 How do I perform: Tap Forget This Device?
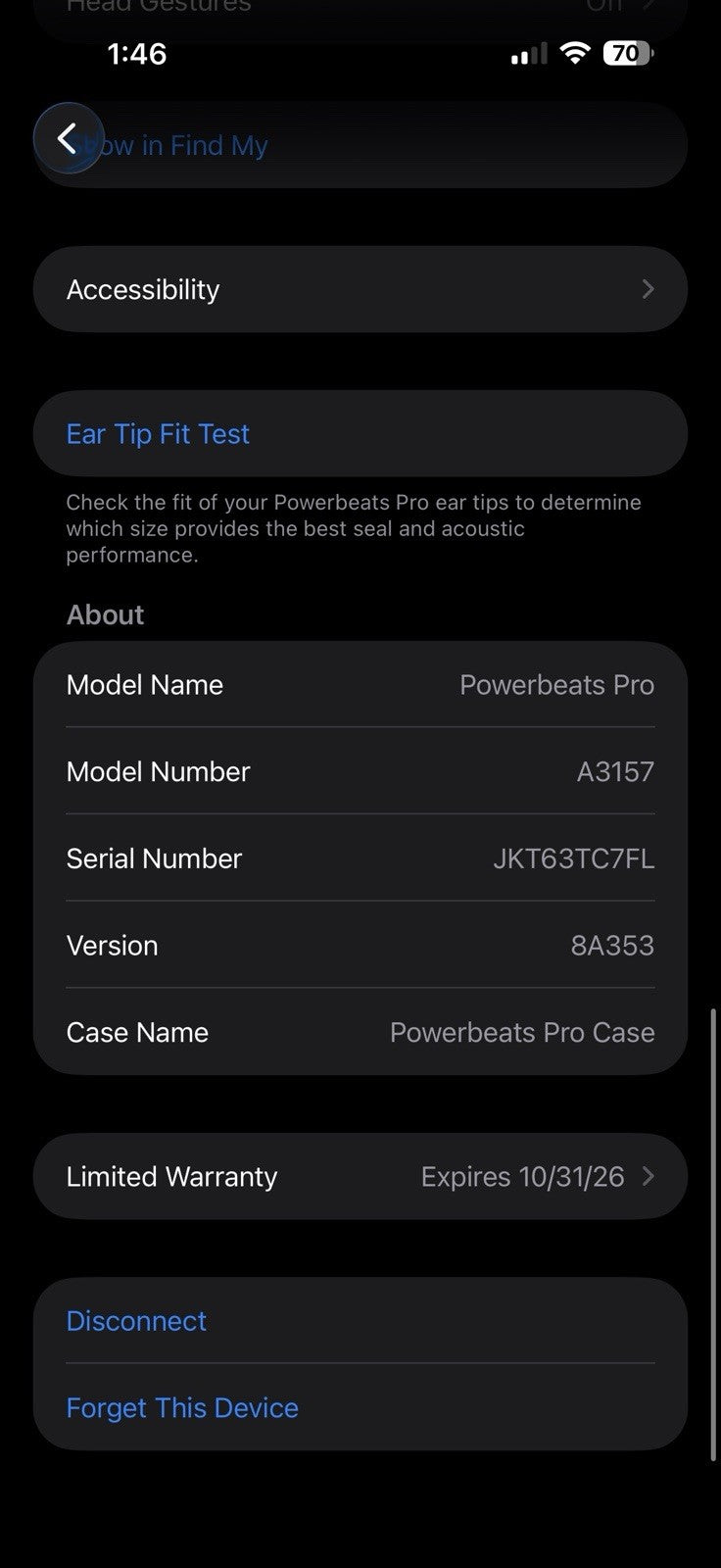(x=182, y=1407)
